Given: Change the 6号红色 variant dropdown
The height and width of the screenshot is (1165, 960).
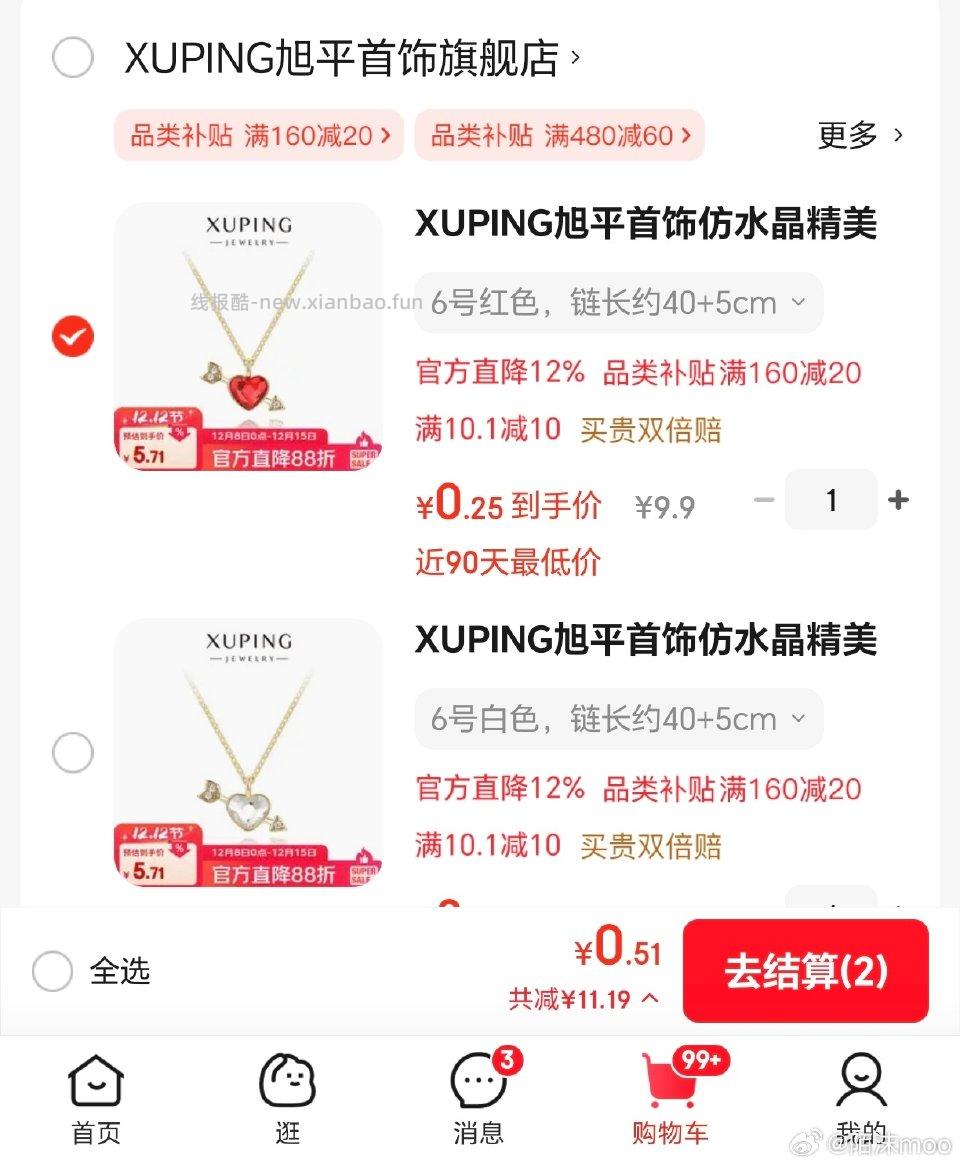Looking at the screenshot, I should [x=618, y=303].
